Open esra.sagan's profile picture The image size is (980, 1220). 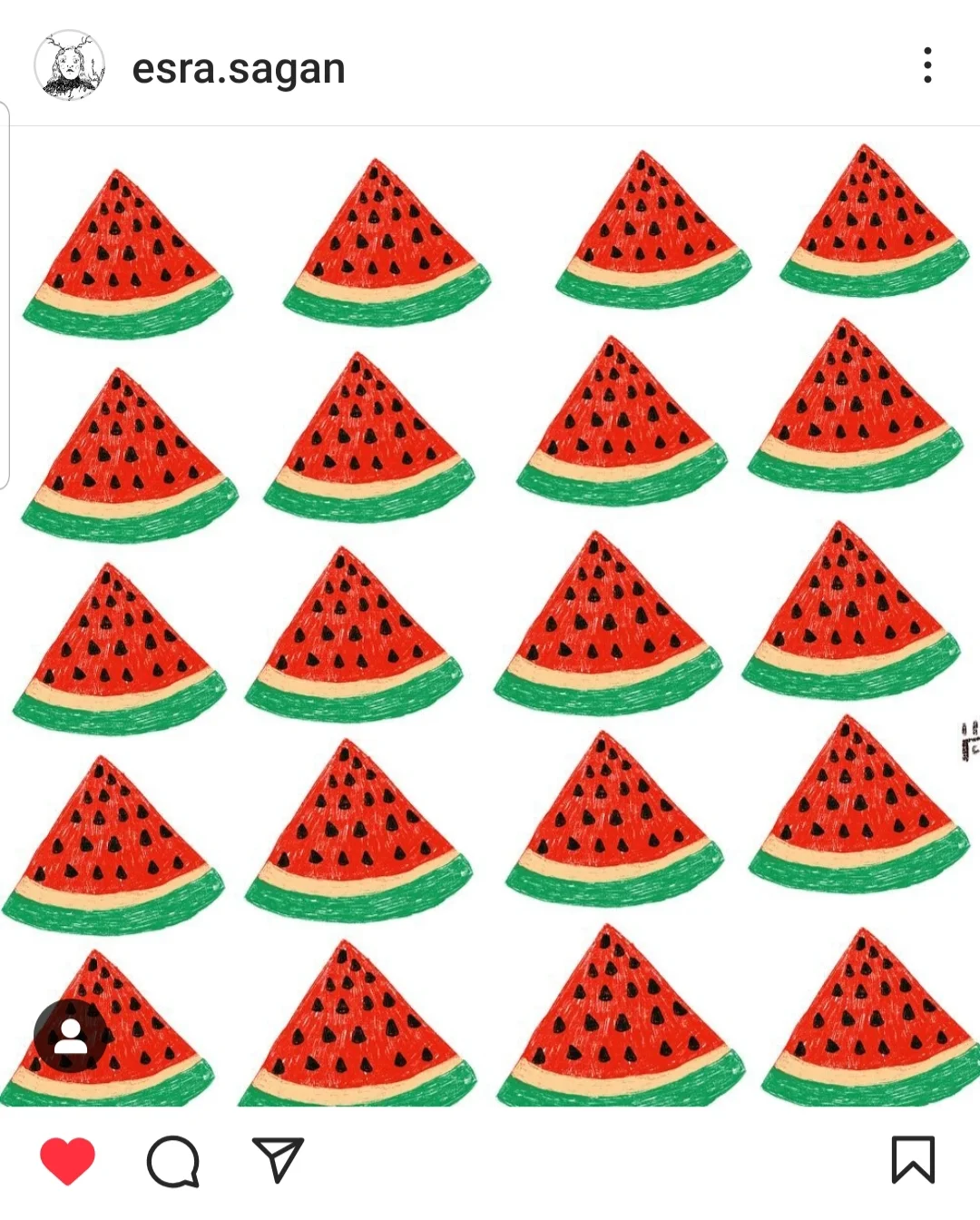(x=69, y=65)
